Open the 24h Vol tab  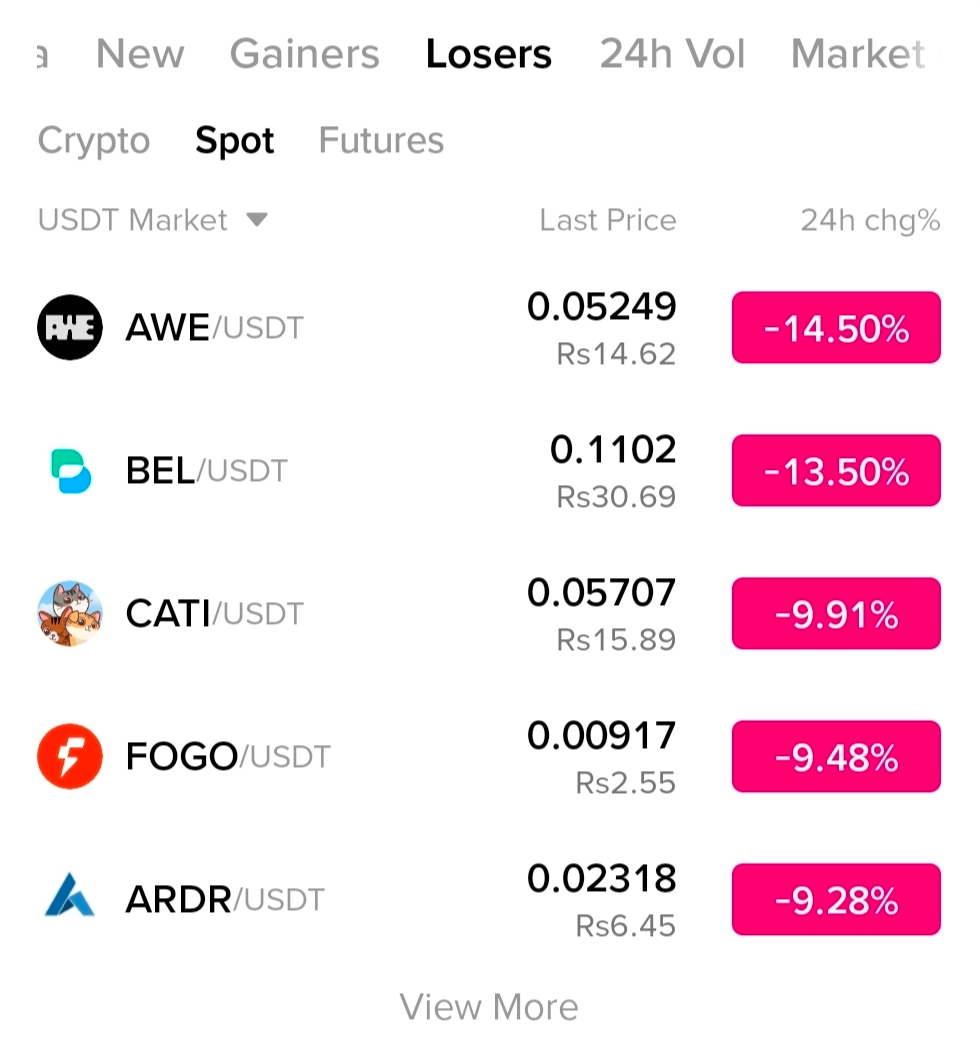click(x=672, y=53)
